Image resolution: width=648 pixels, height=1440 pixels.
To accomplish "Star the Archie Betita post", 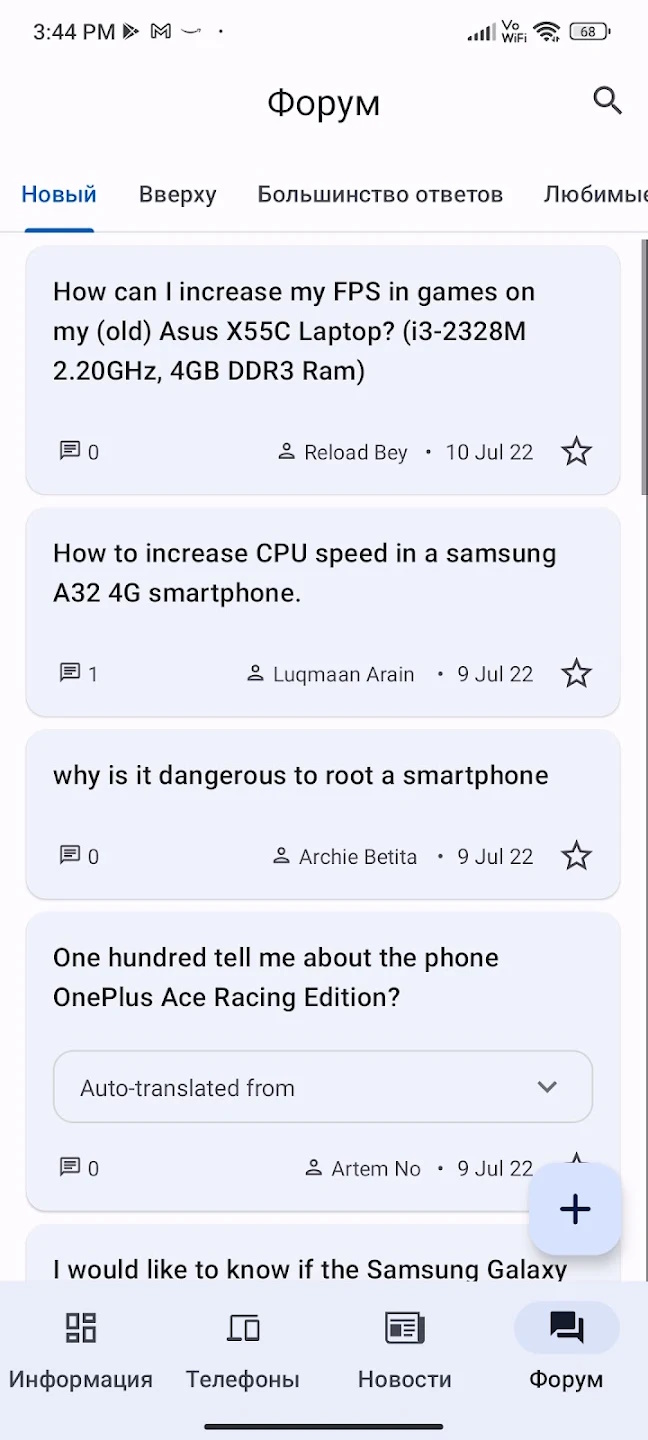I will click(576, 856).
